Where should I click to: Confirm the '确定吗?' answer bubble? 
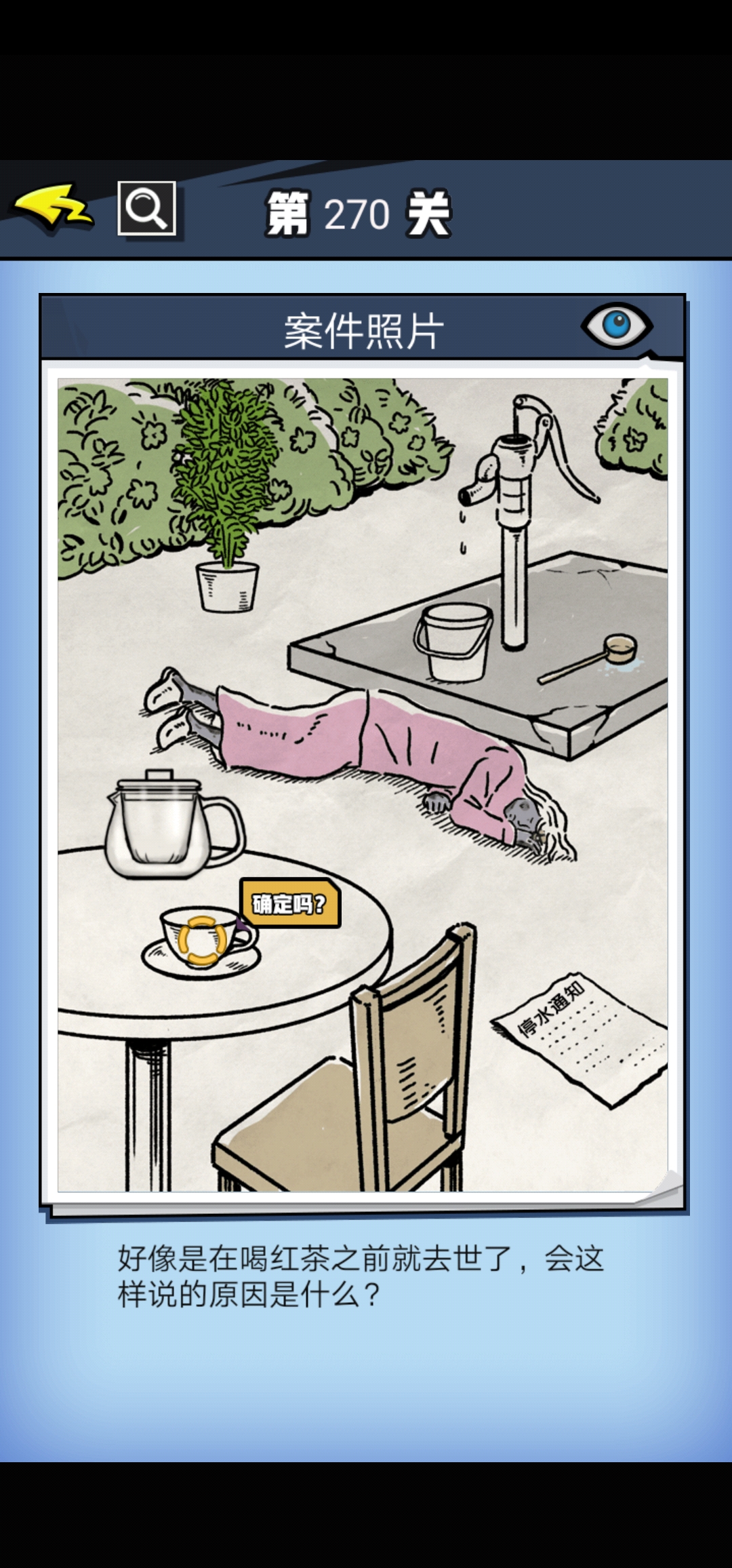(290, 903)
